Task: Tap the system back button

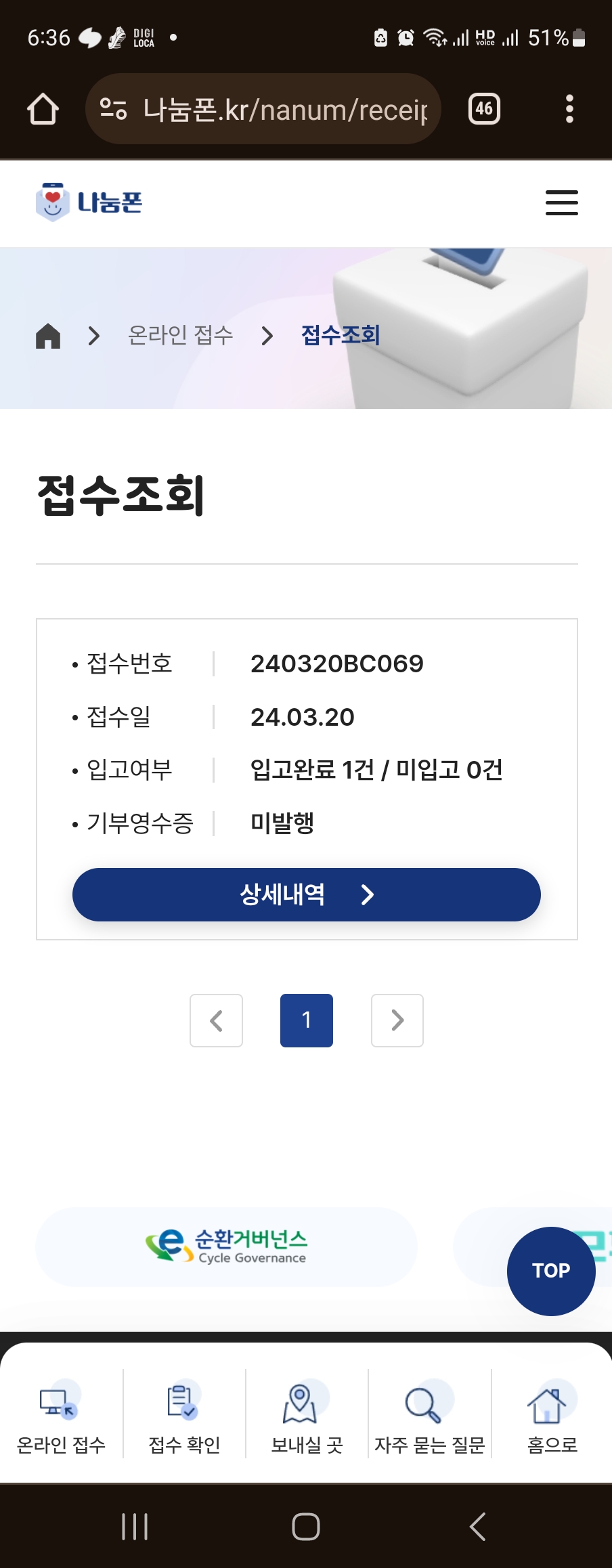Action: 477,1526
